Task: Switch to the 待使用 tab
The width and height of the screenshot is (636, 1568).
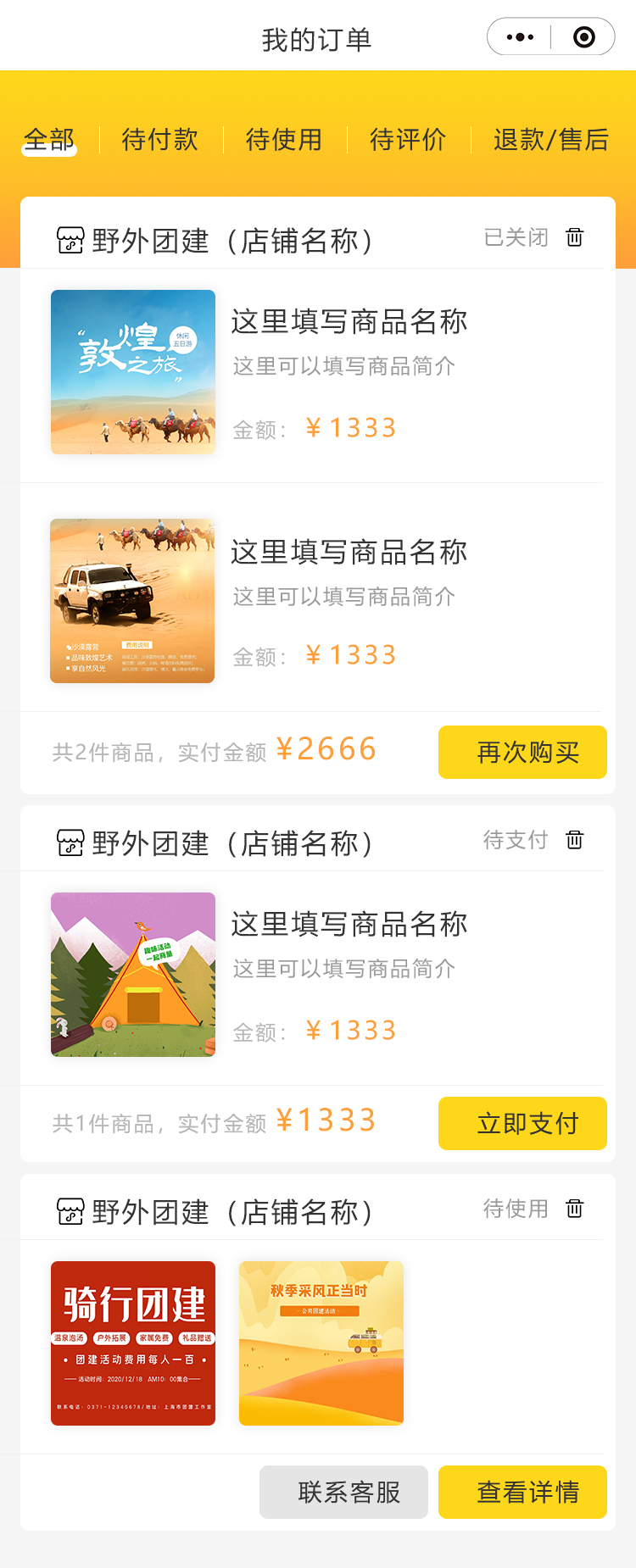Action: point(284,139)
